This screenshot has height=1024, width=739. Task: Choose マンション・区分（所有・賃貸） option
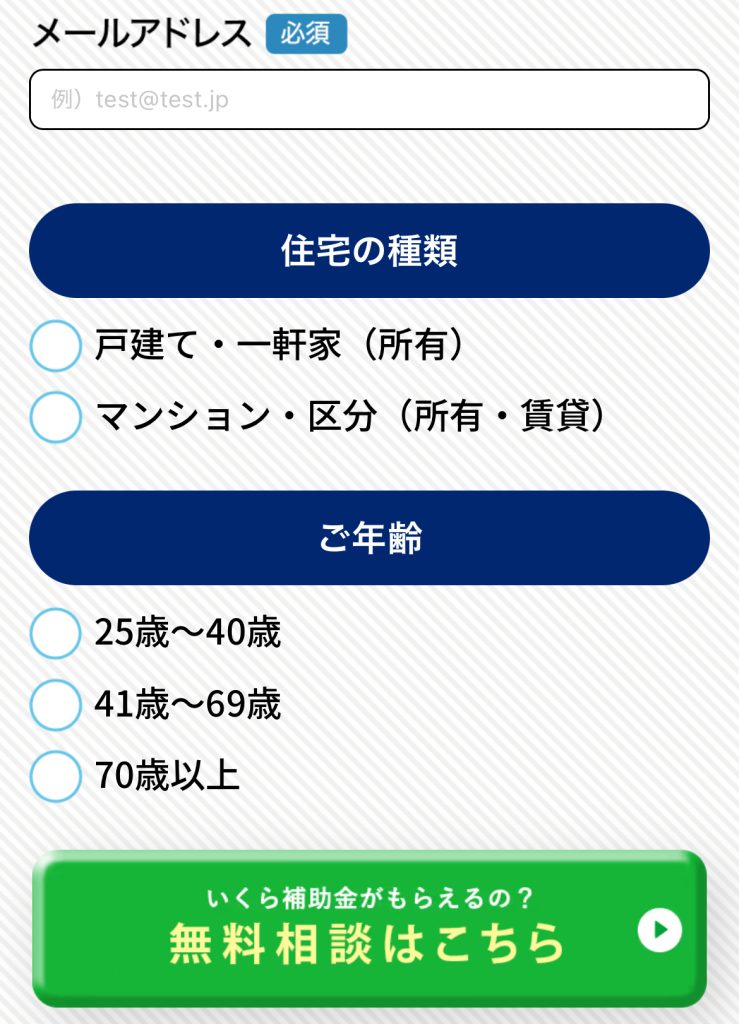[x=55, y=417]
